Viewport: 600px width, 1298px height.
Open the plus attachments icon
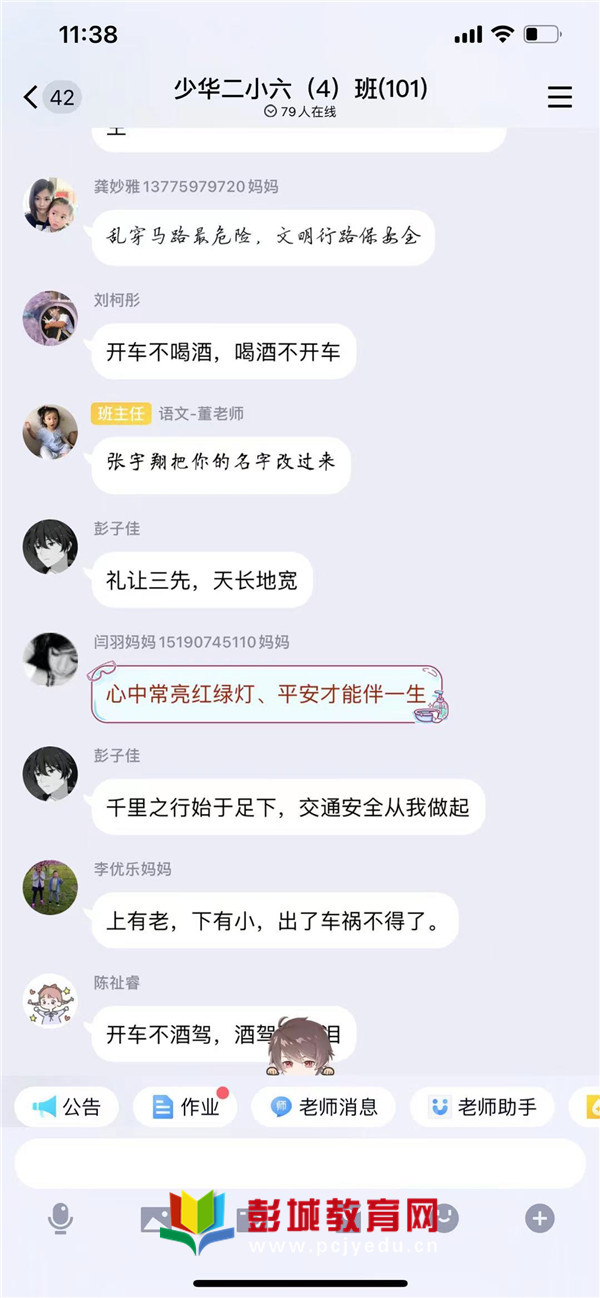(540, 1218)
